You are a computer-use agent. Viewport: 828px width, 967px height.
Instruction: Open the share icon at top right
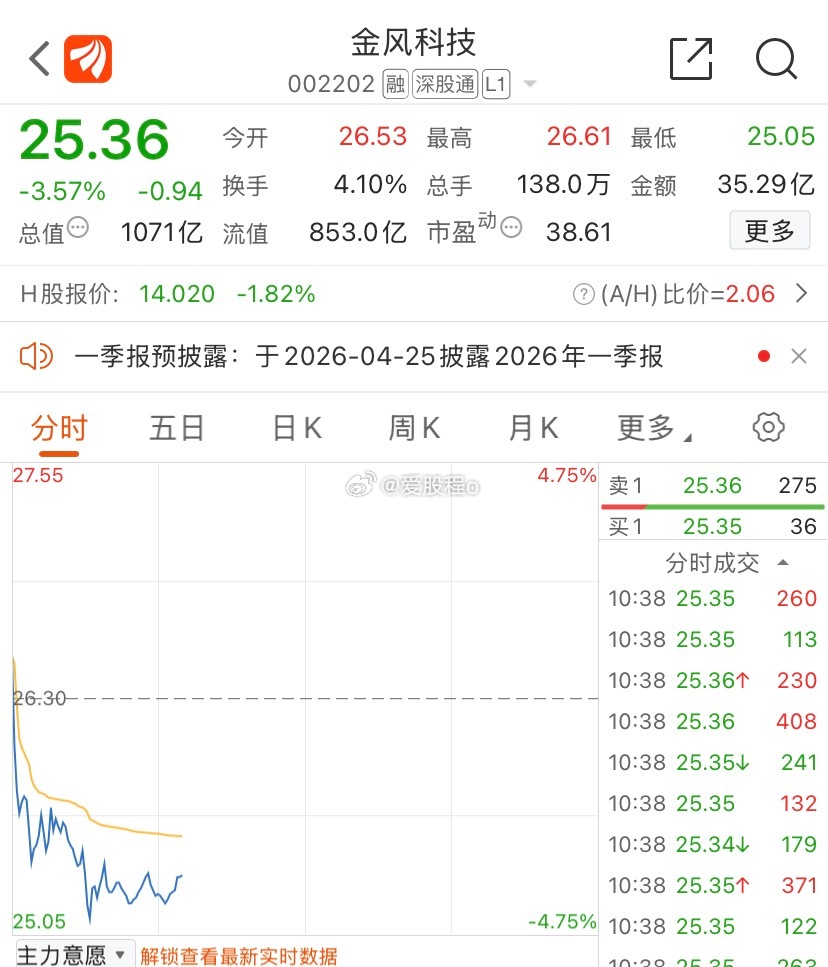tap(690, 59)
